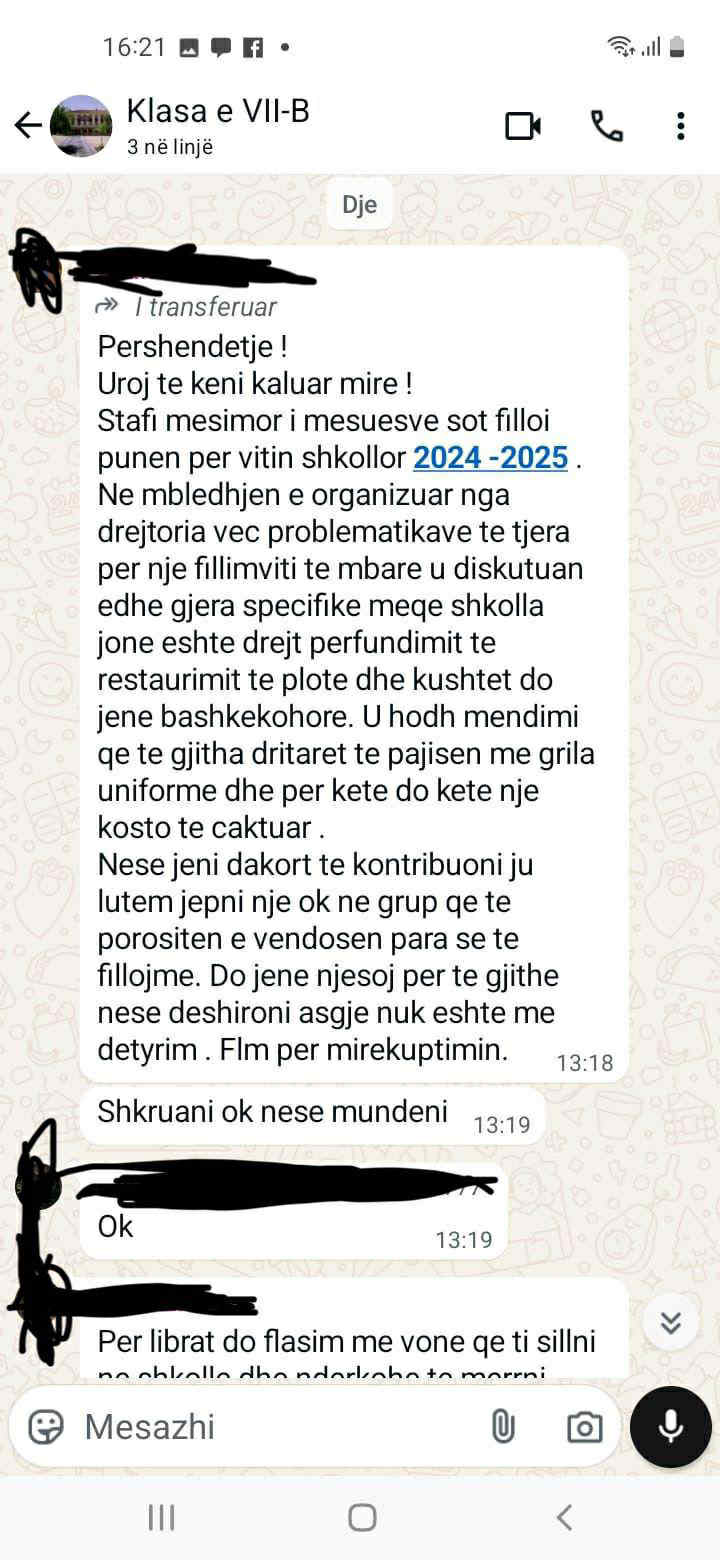
Task: Attach a file with the paperclip
Action: (x=503, y=1426)
